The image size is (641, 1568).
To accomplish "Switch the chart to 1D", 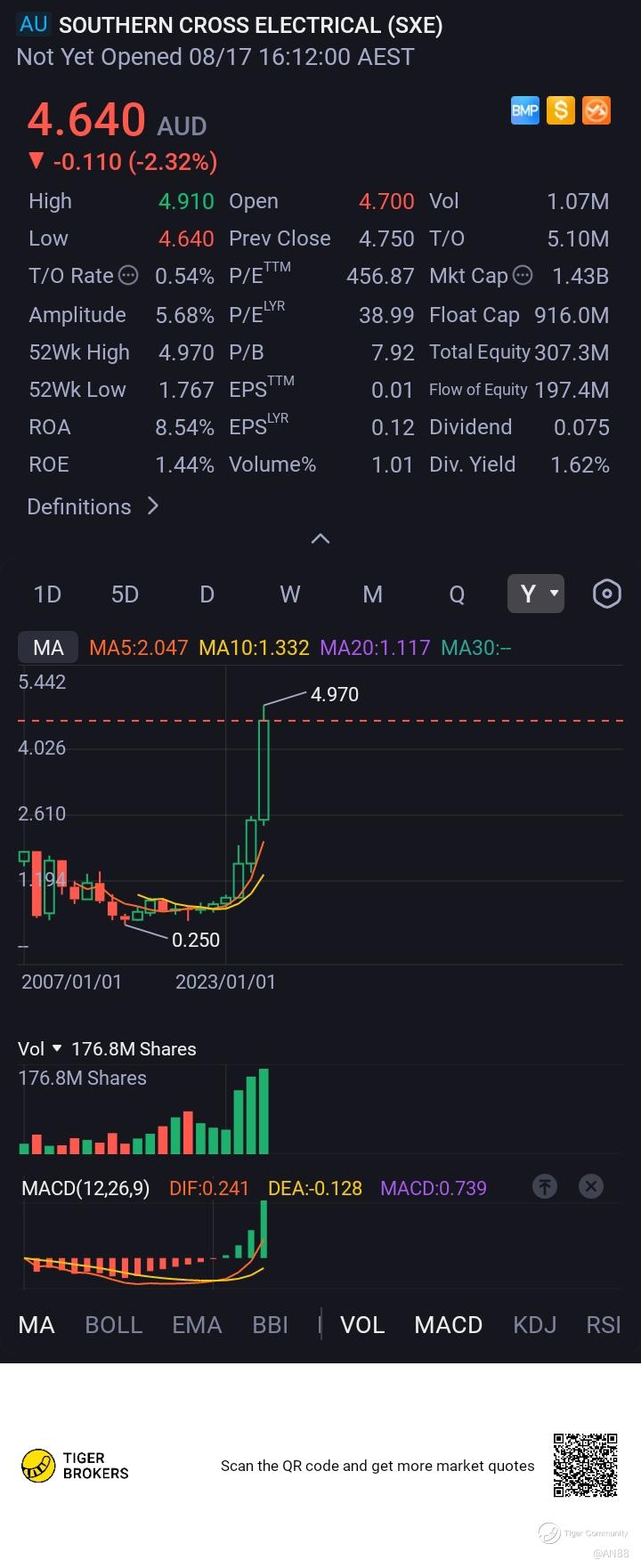I will (x=47, y=594).
